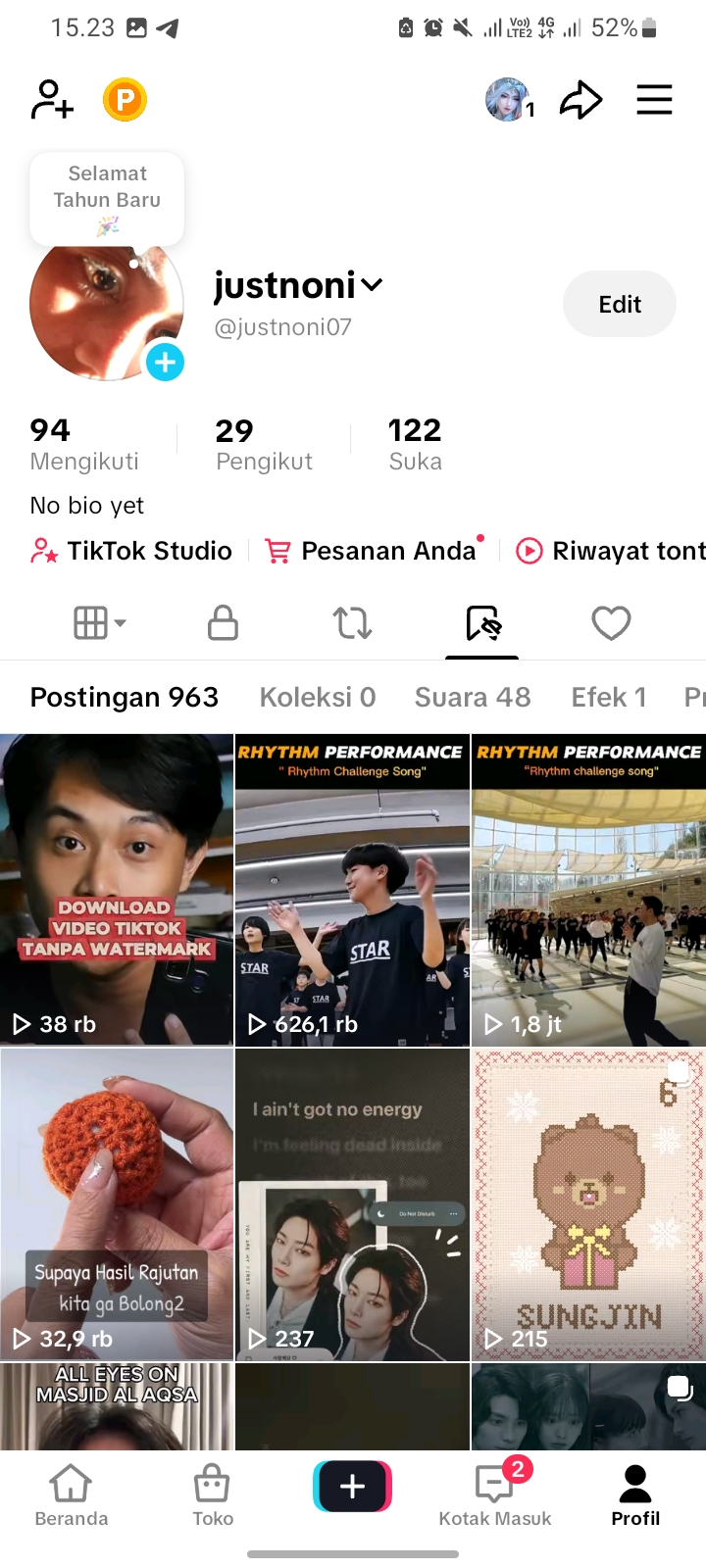Create a new post with the plus button
The width and height of the screenshot is (706, 1568).
pyautogui.click(x=353, y=1487)
